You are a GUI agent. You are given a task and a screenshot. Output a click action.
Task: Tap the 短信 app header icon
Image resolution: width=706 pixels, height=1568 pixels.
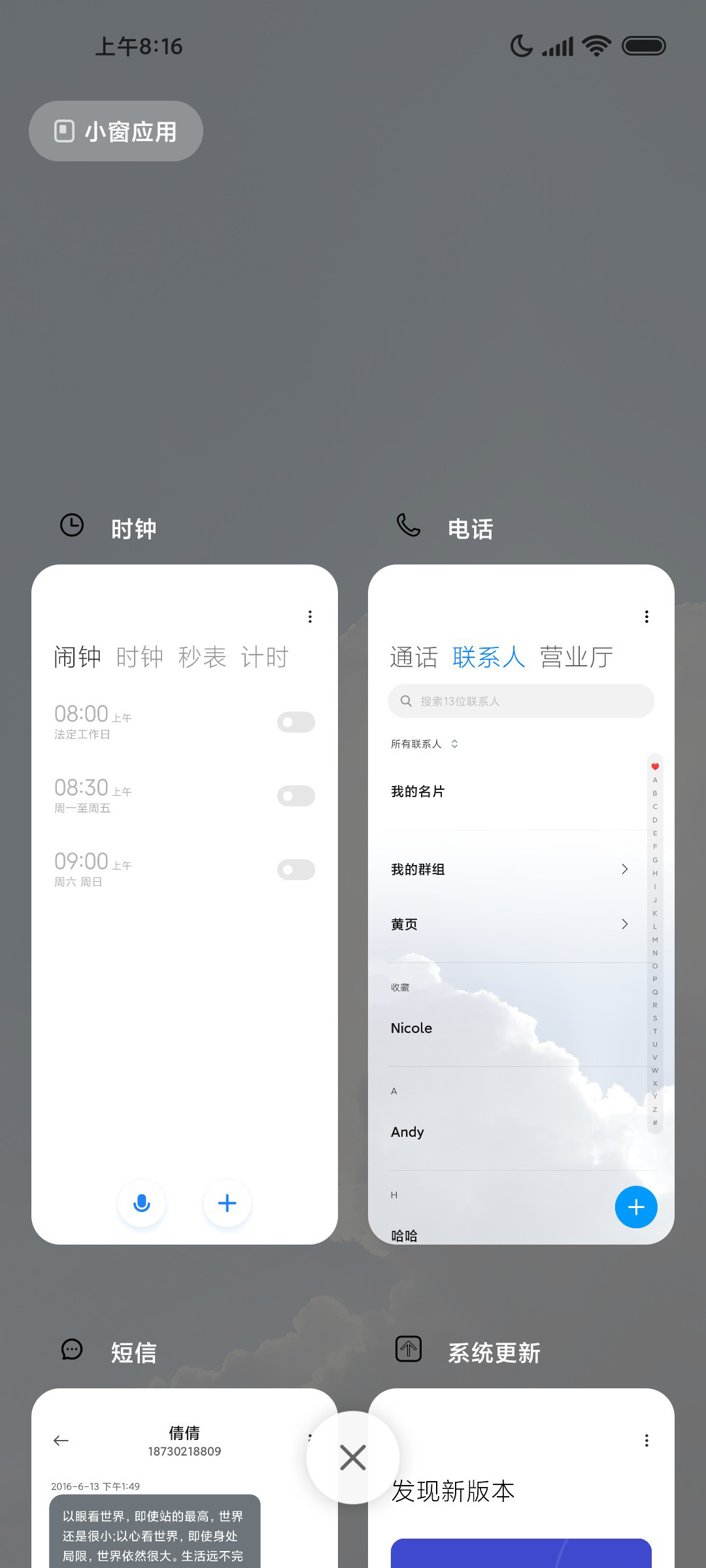tap(72, 1349)
